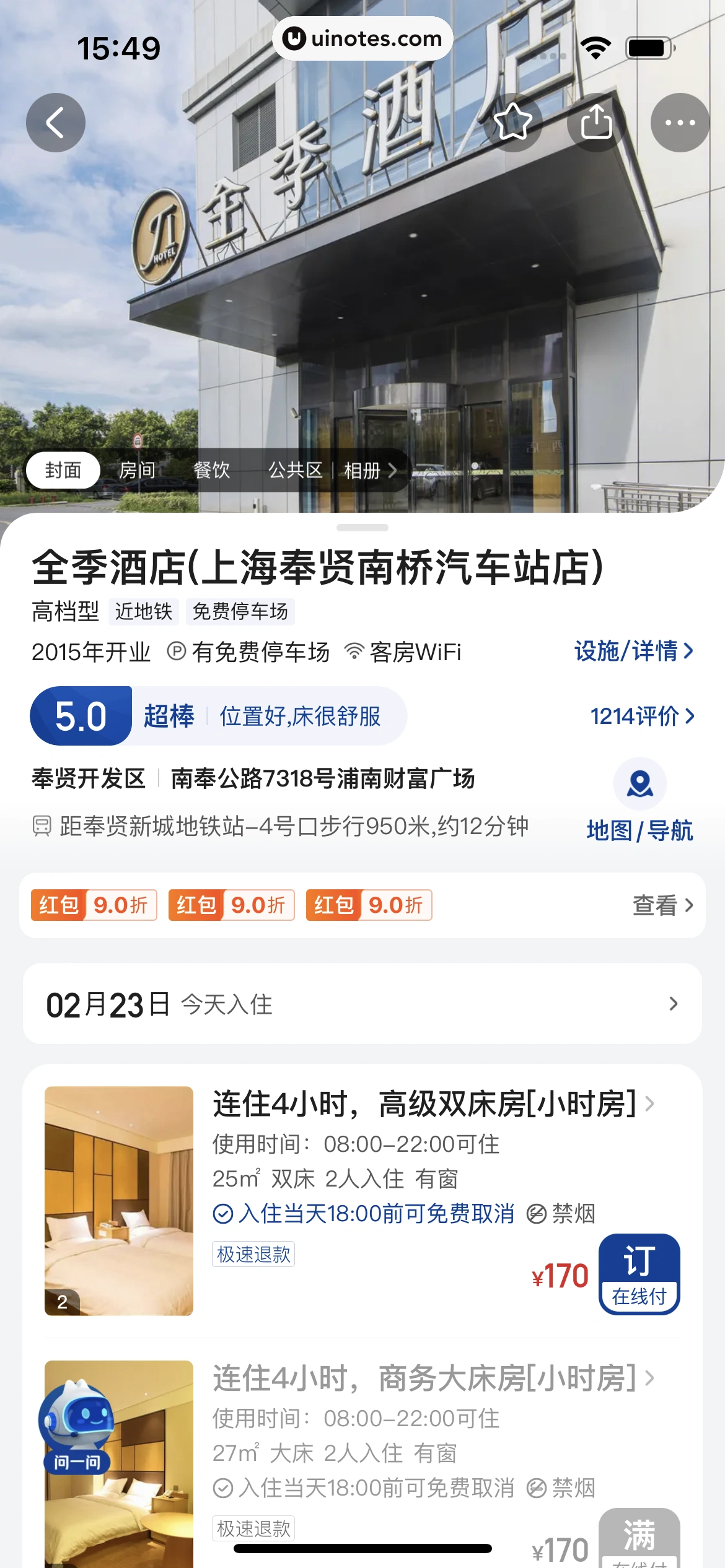Change the 02月23日 check-in date
Screen dimensions: 725x1568
tap(362, 1004)
